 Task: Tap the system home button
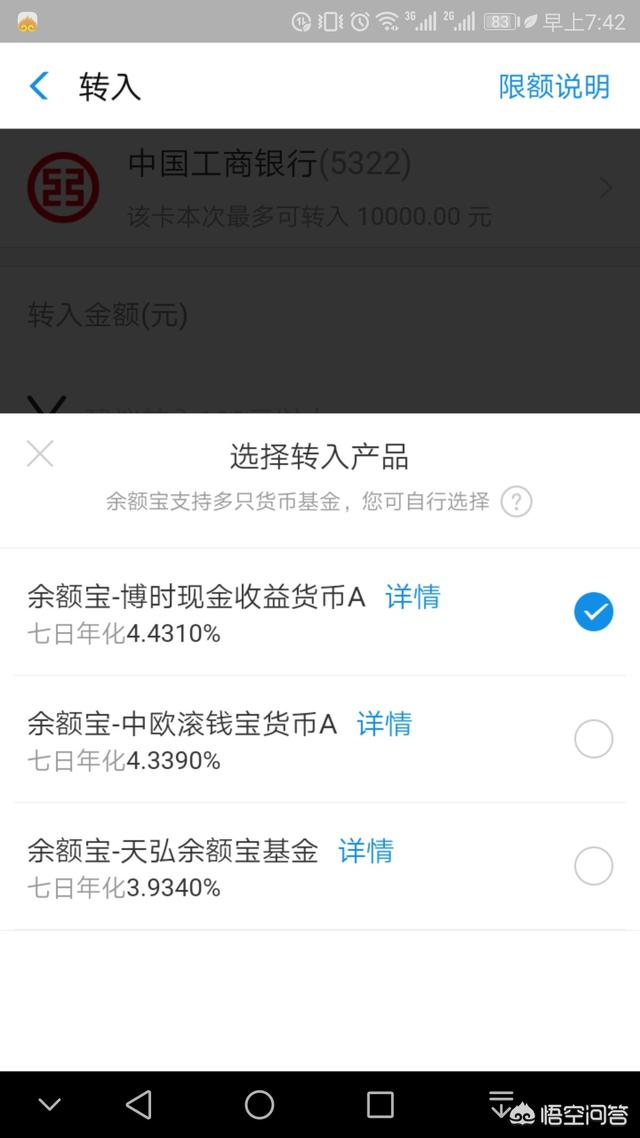(260, 1105)
